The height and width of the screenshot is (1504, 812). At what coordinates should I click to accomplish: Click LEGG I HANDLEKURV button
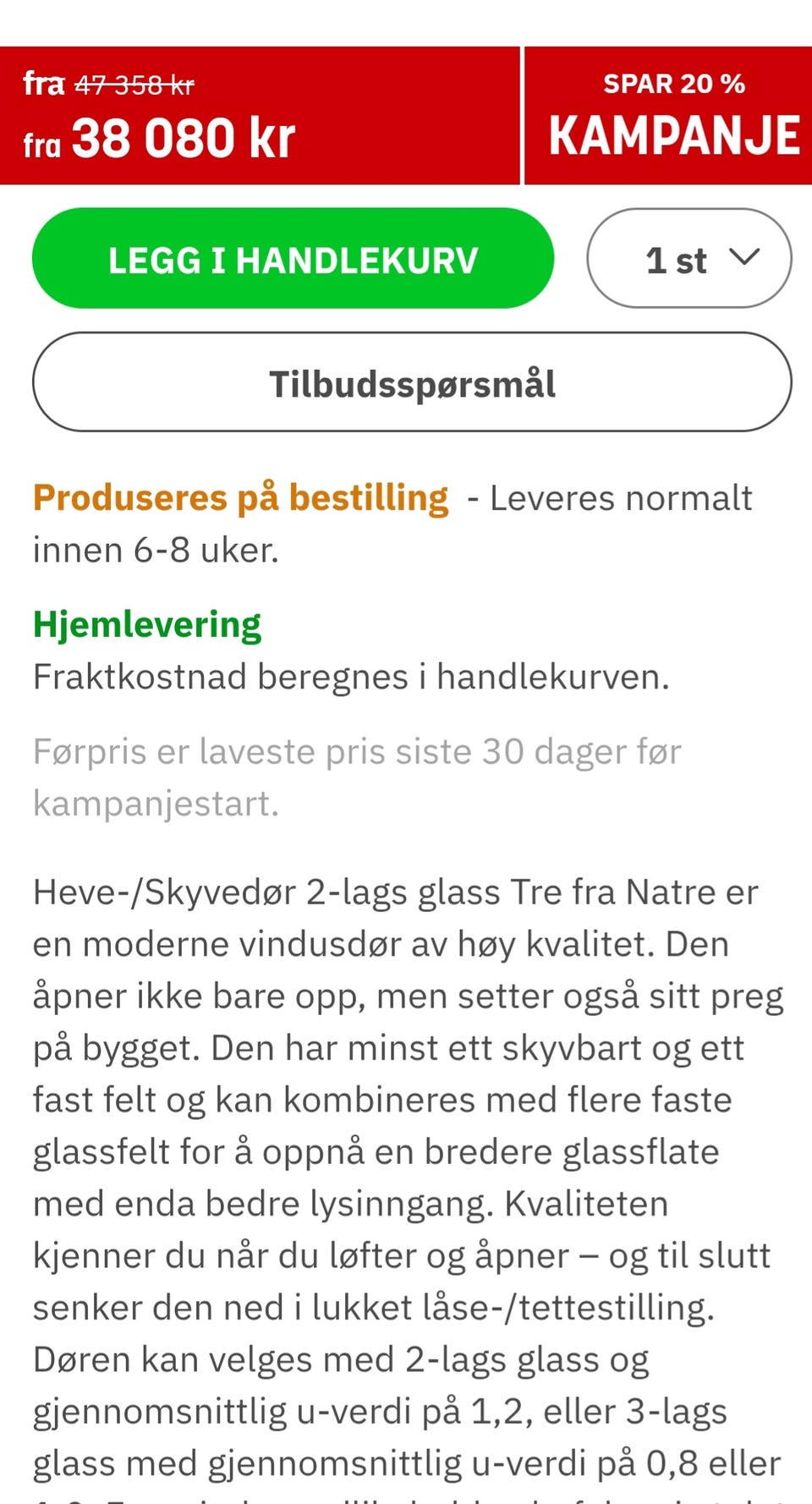coord(292,258)
